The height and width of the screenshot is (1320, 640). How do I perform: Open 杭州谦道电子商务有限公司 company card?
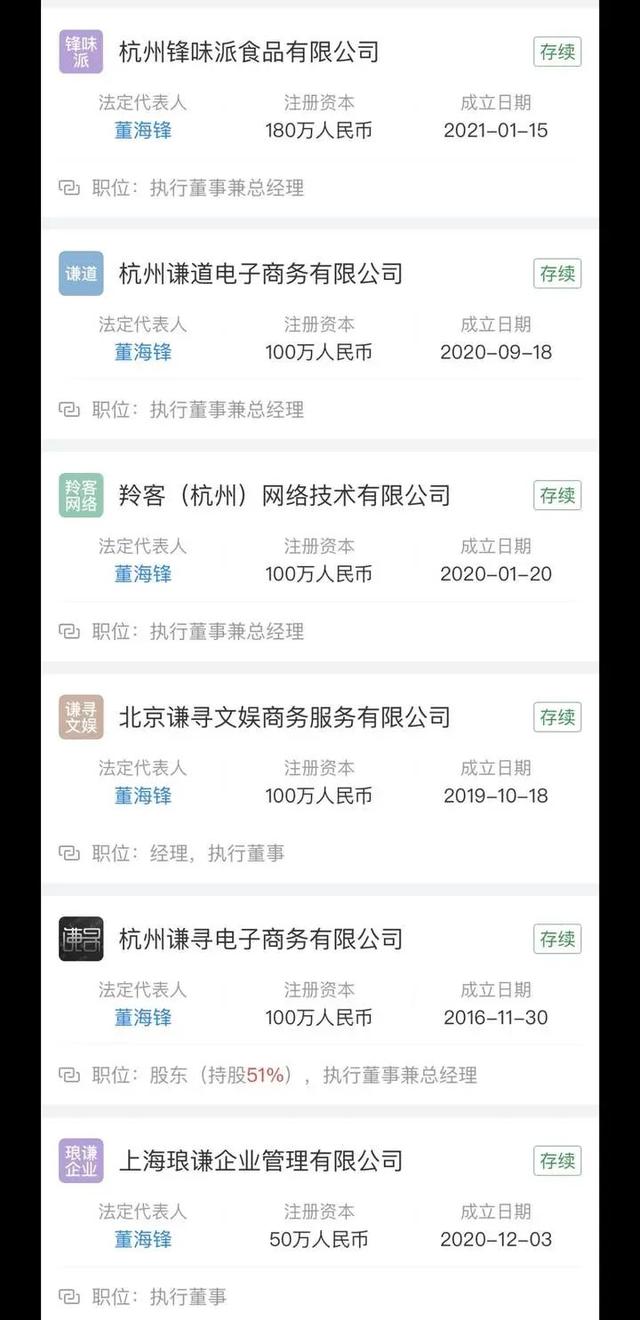click(261, 274)
